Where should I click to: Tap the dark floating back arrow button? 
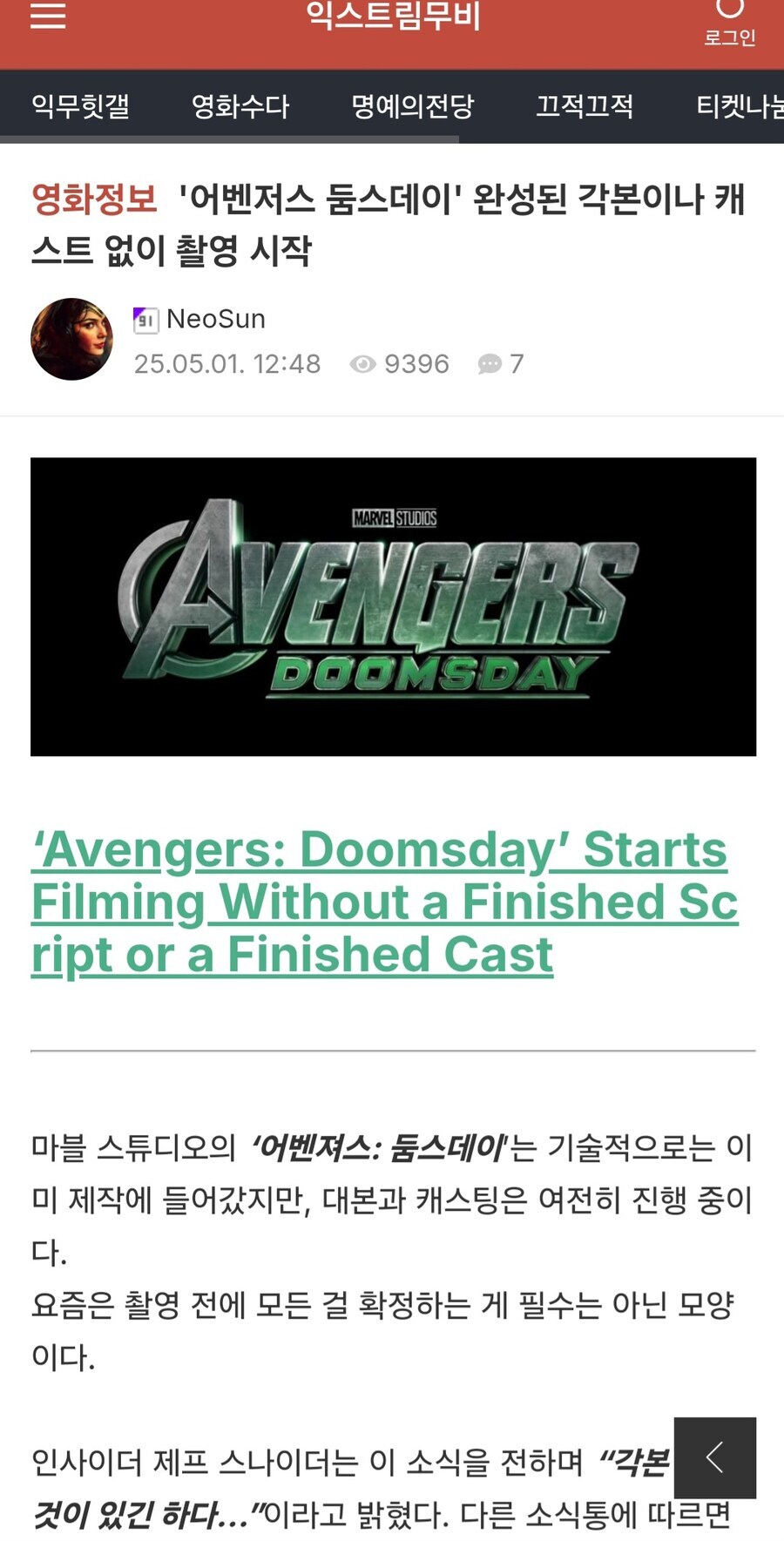[x=714, y=1457]
